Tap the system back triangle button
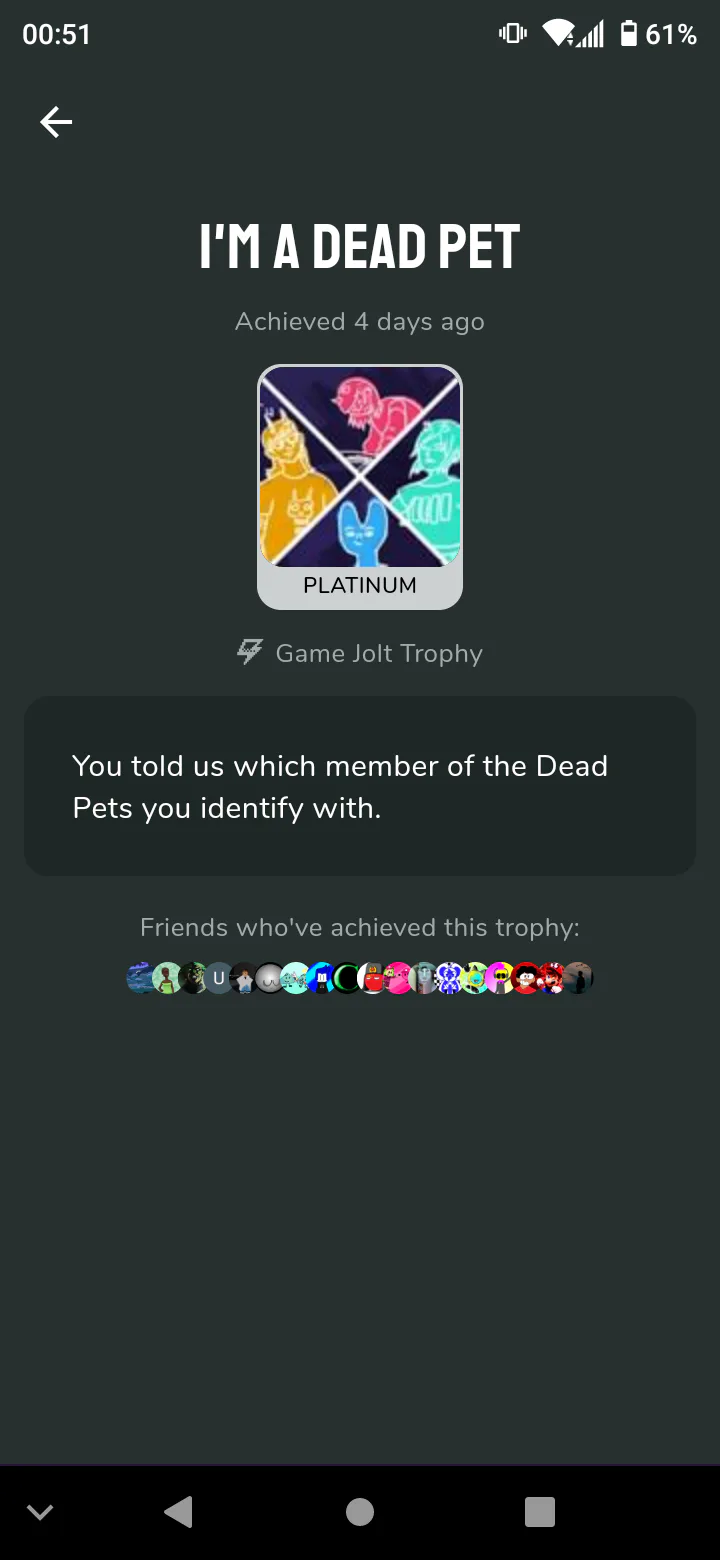The height and width of the screenshot is (1560, 720). pyautogui.click(x=178, y=1512)
